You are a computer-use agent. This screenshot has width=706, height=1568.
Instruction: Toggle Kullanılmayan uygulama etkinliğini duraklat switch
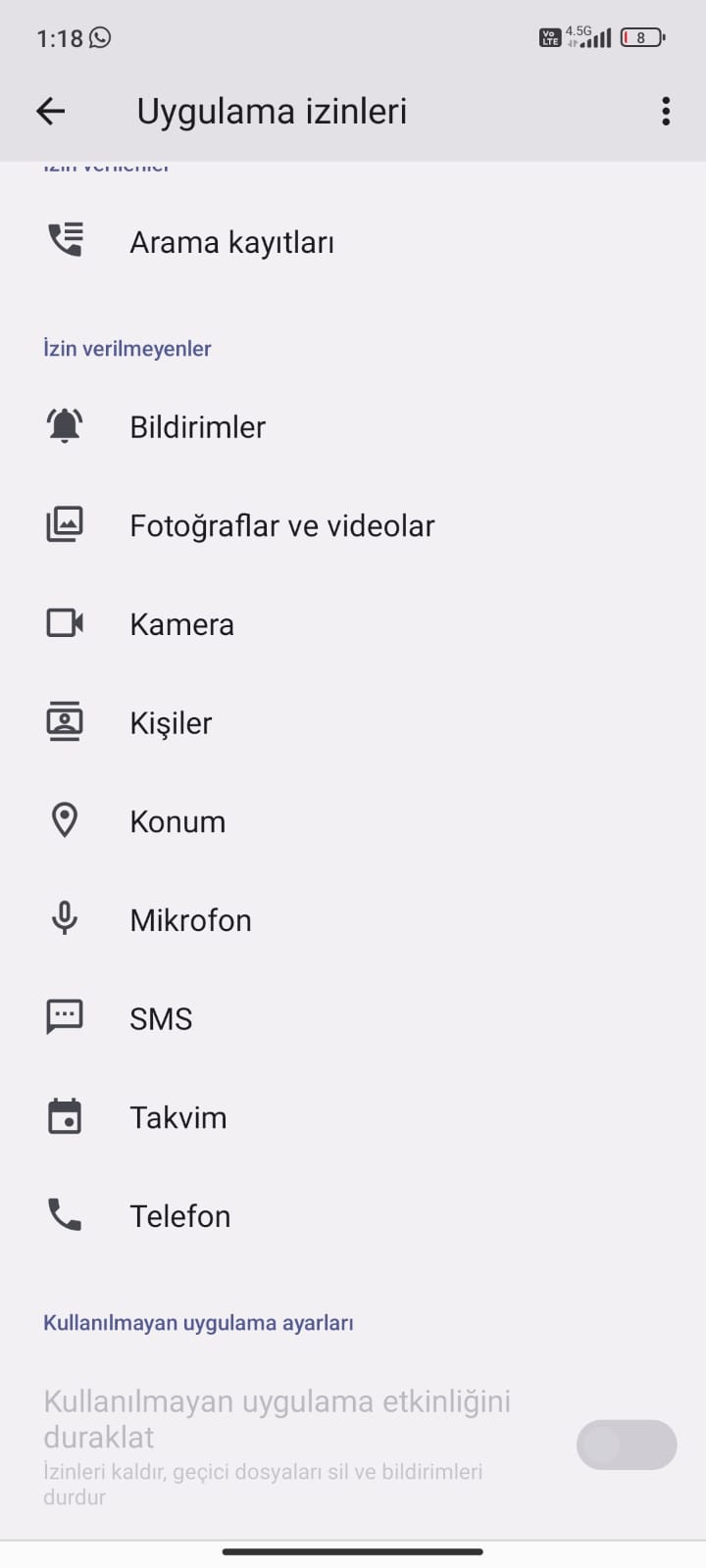(626, 1445)
